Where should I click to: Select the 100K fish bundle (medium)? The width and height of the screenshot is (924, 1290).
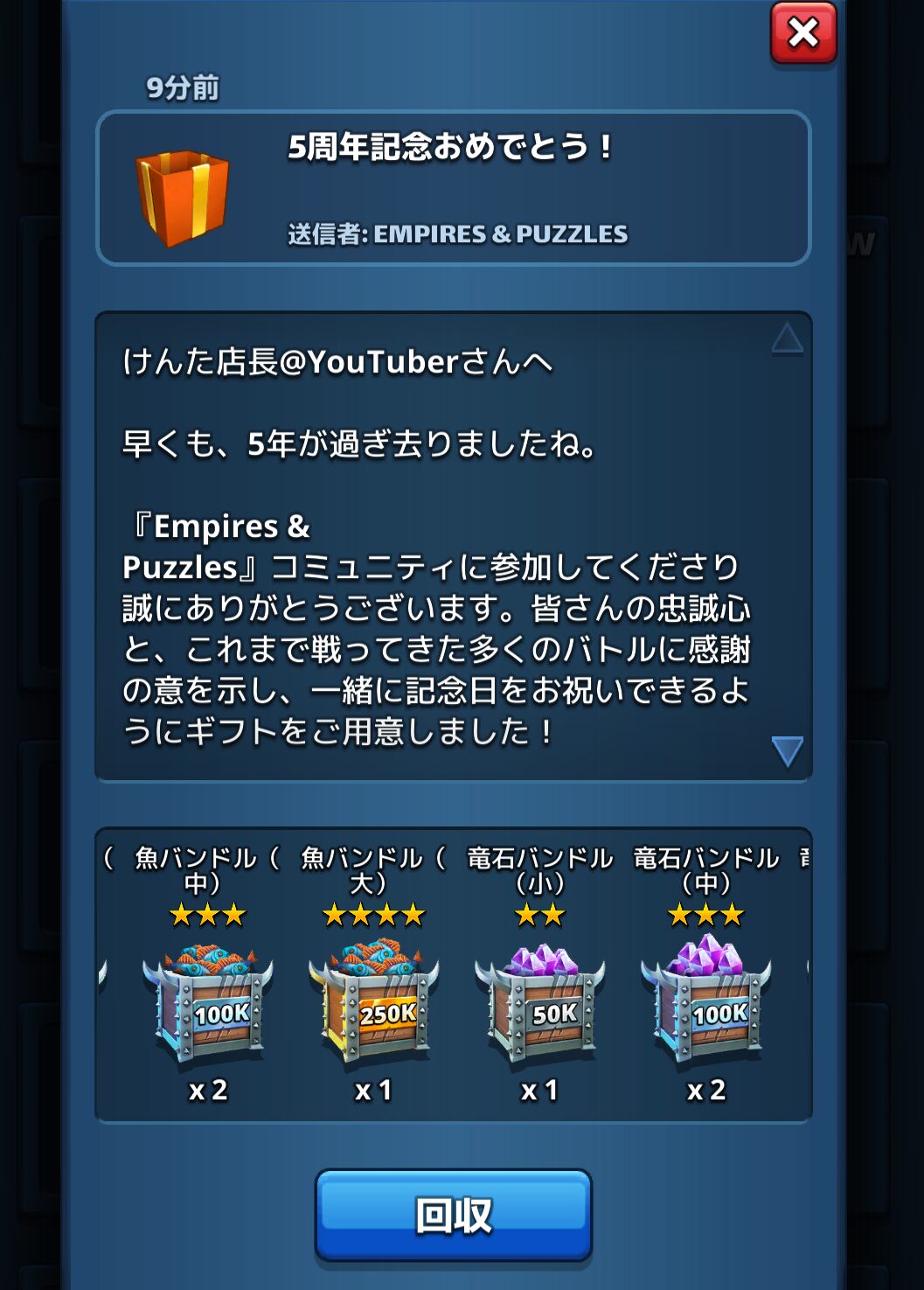coord(208,1002)
